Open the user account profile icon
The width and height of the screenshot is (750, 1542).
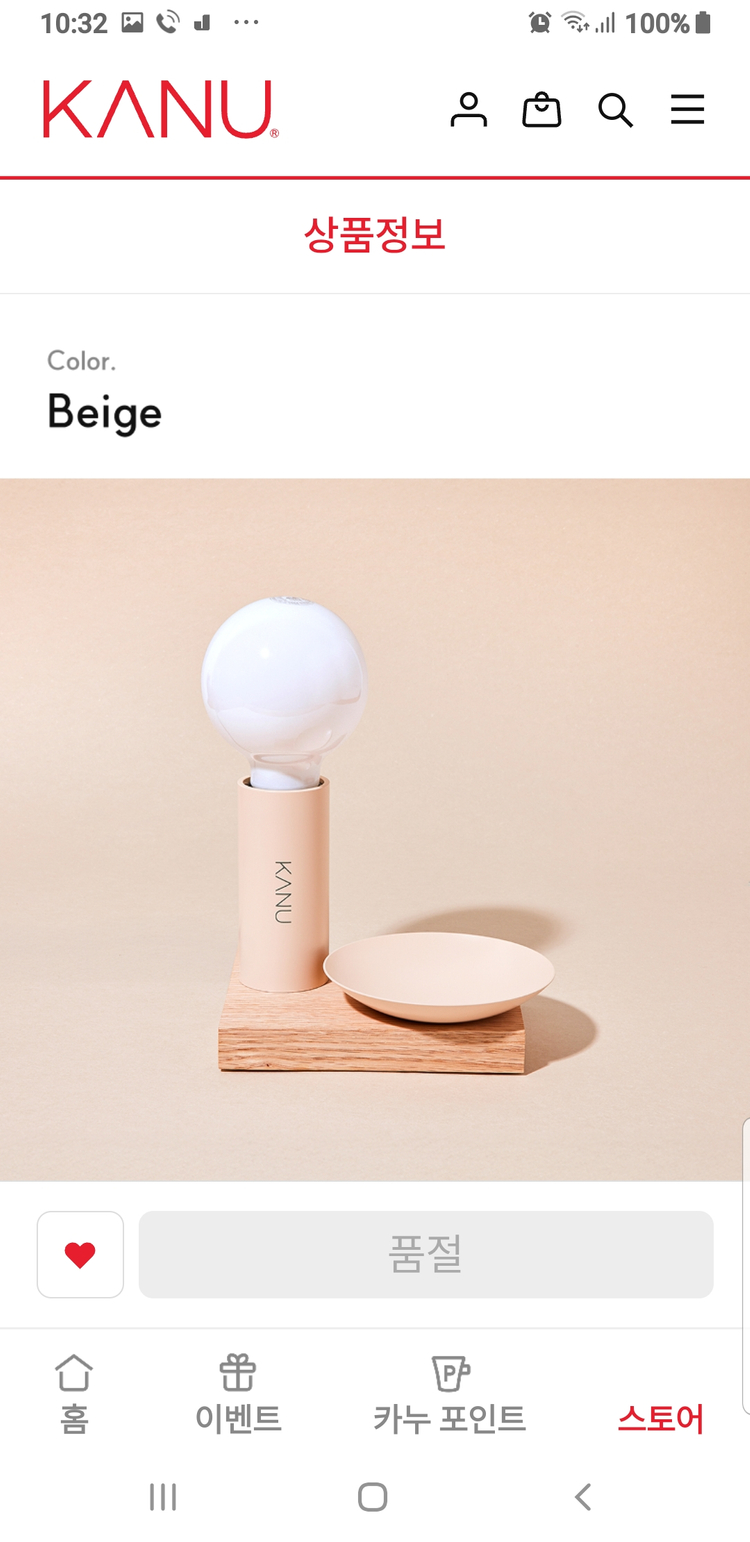click(468, 110)
